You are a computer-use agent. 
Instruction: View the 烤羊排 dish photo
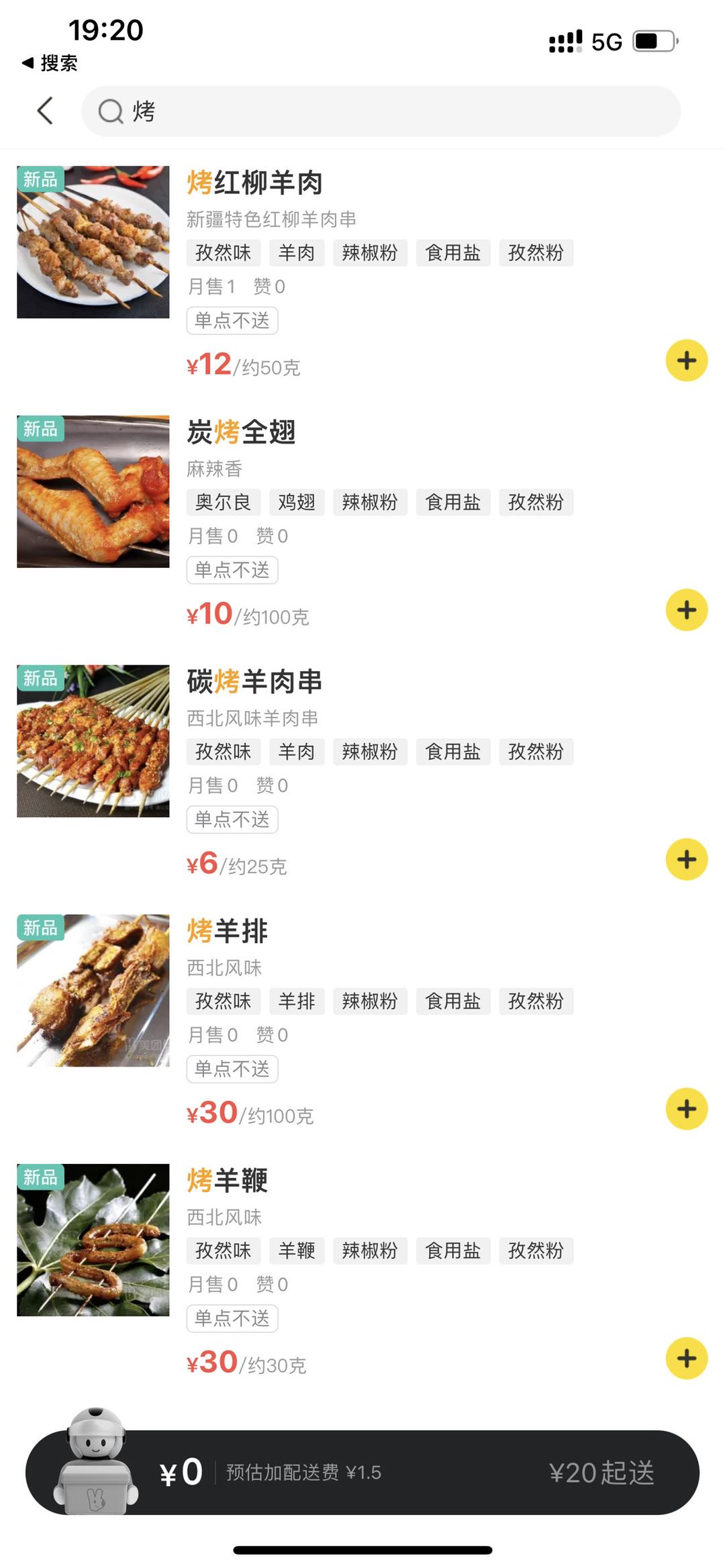pyautogui.click(x=93, y=991)
